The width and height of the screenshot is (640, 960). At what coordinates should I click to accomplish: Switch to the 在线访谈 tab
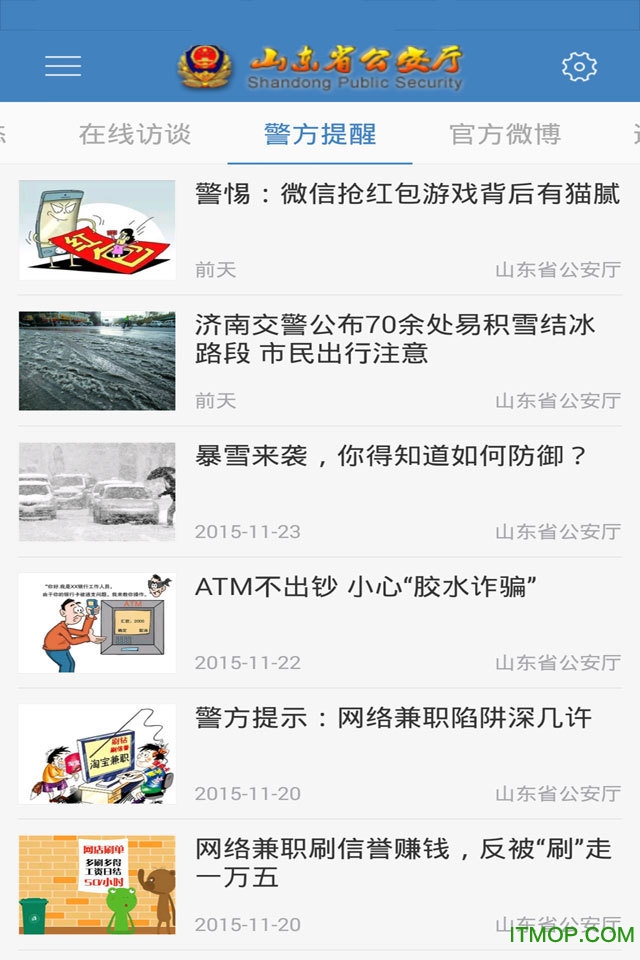pyautogui.click(x=135, y=134)
